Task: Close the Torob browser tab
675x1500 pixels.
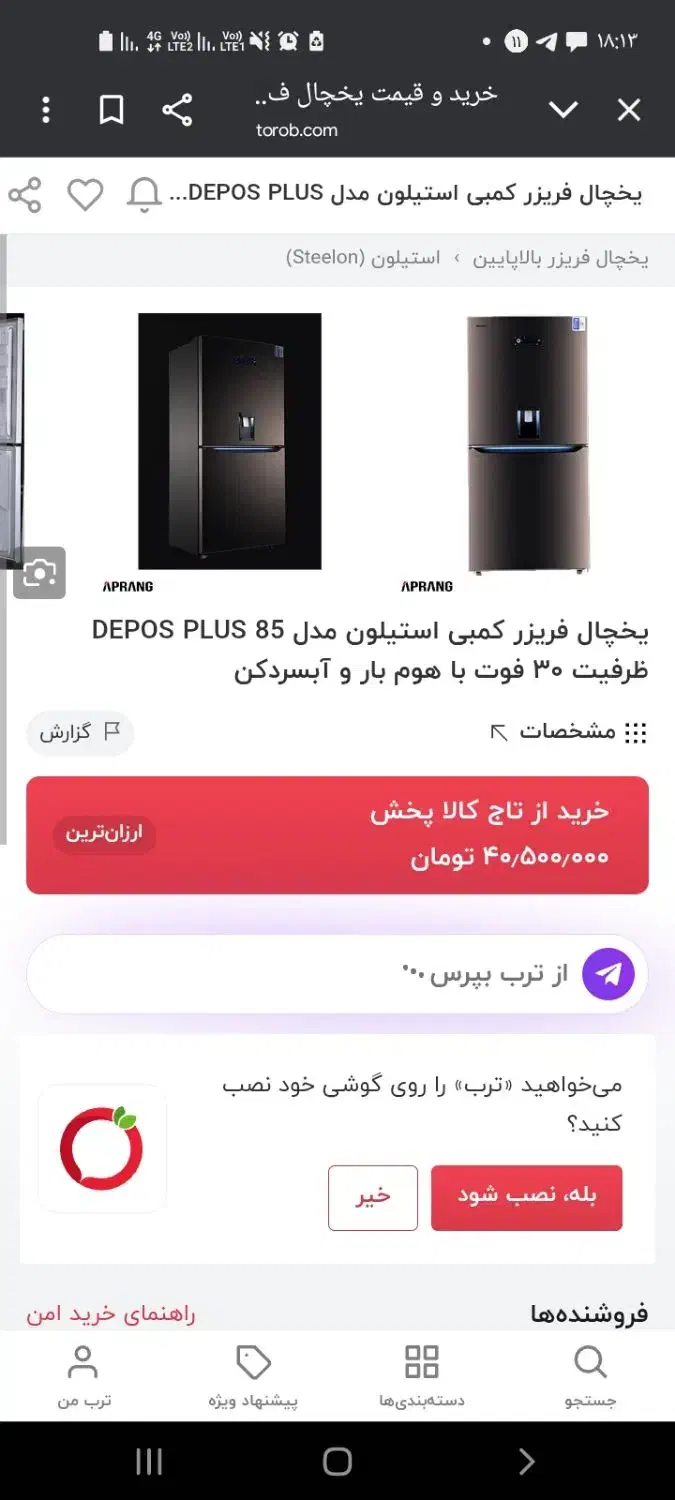Action: tap(628, 109)
